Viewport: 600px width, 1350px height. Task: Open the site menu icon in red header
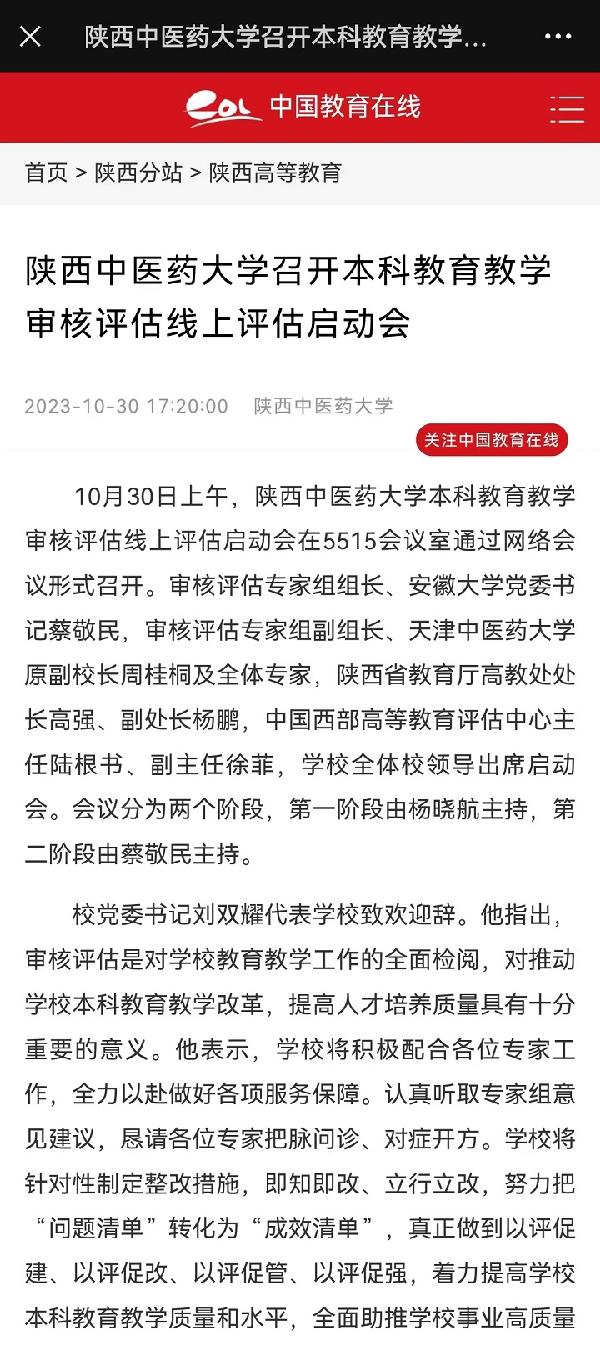(x=567, y=108)
